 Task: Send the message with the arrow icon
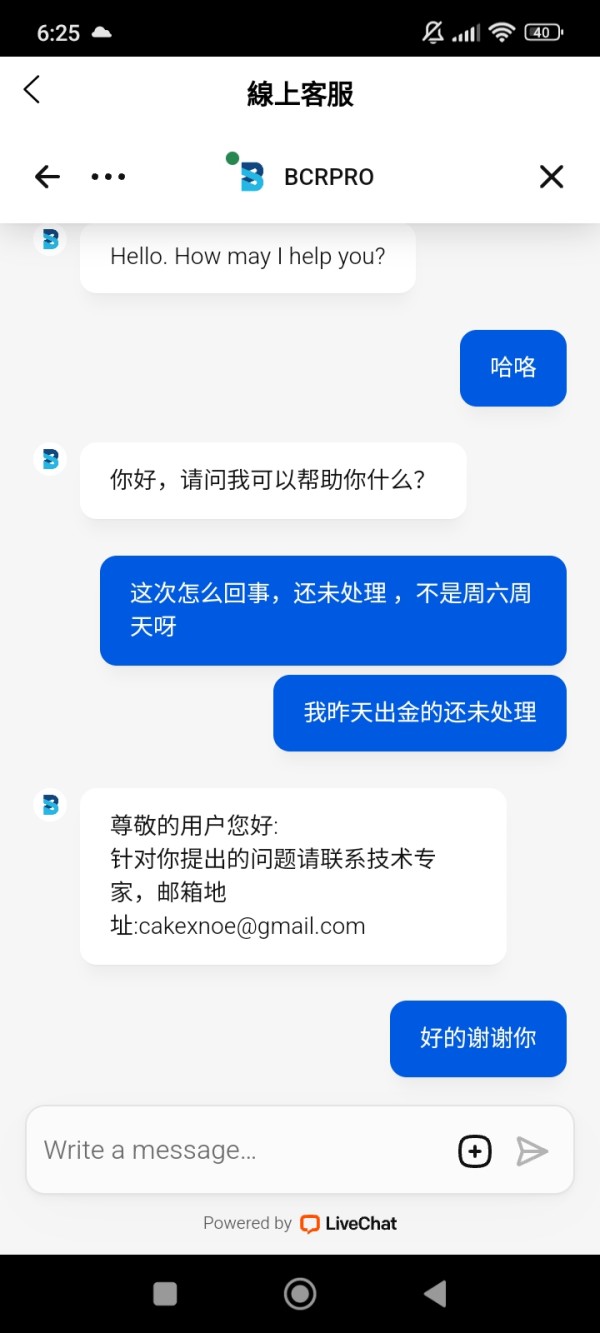532,1151
